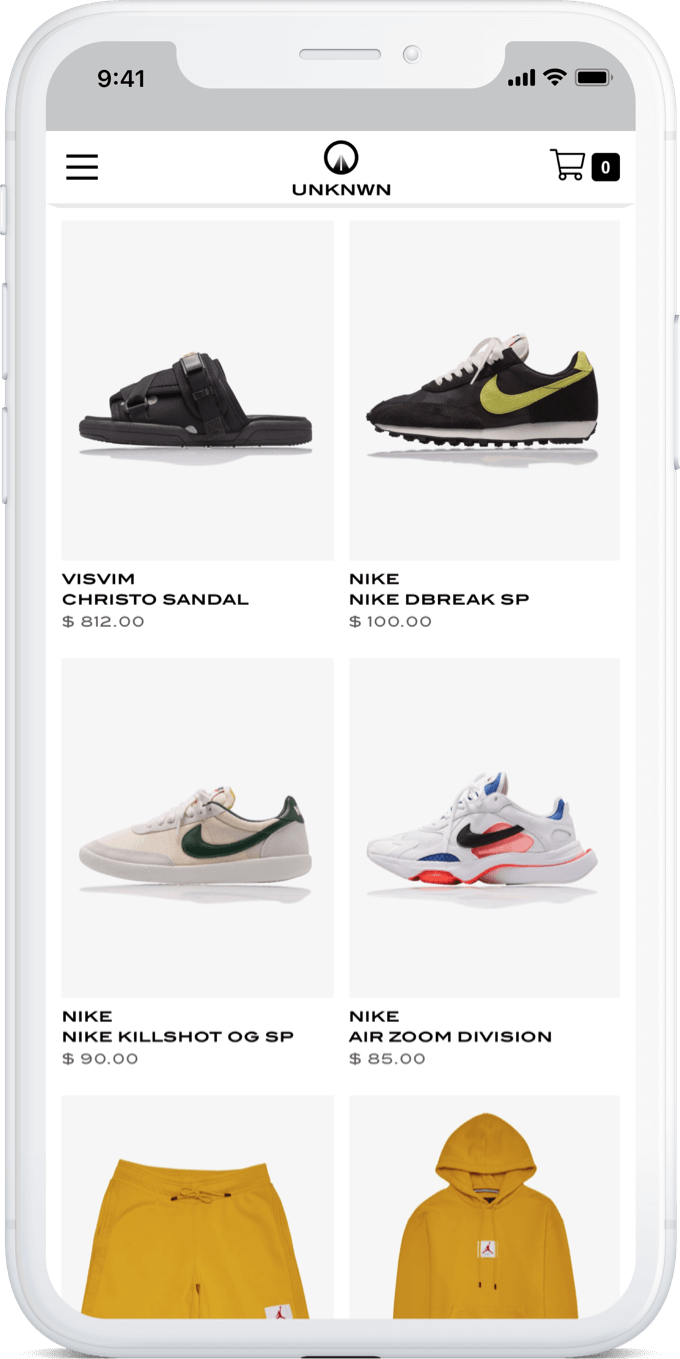
Task: View the Nike Dbreak SP sneaker
Action: 484,390
